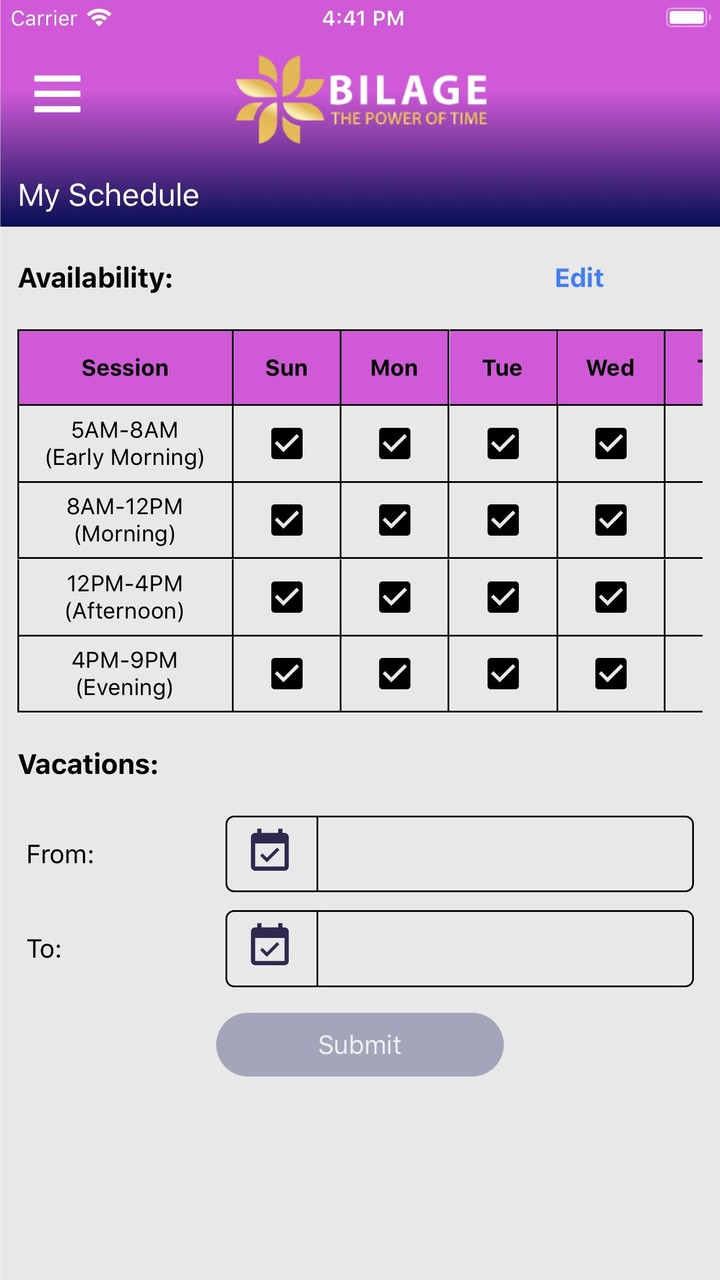
Task: Click the My Schedule title bar
Action: pyautogui.click(x=108, y=195)
